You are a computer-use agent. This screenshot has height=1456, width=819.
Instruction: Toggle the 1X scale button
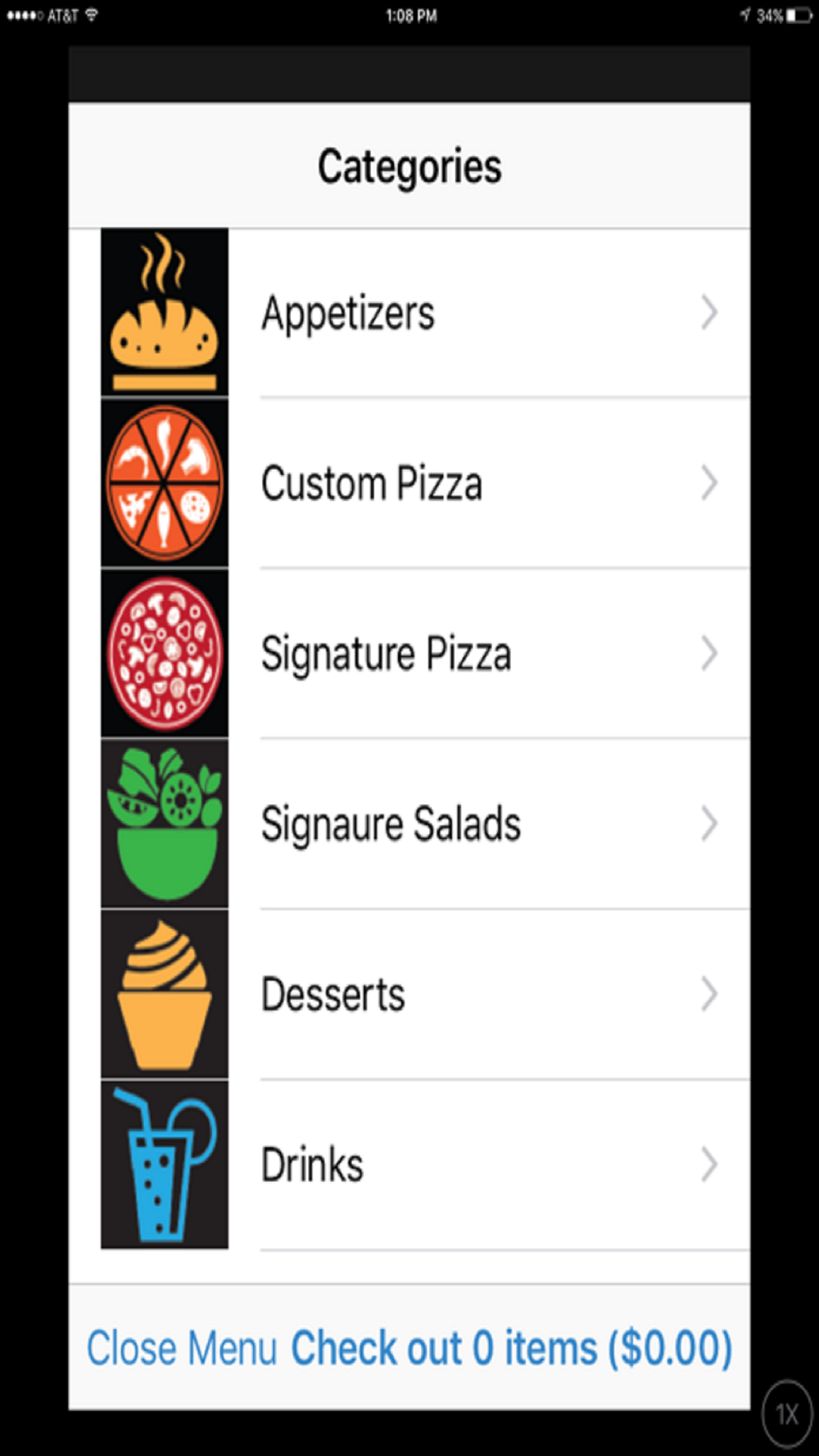click(x=787, y=1413)
